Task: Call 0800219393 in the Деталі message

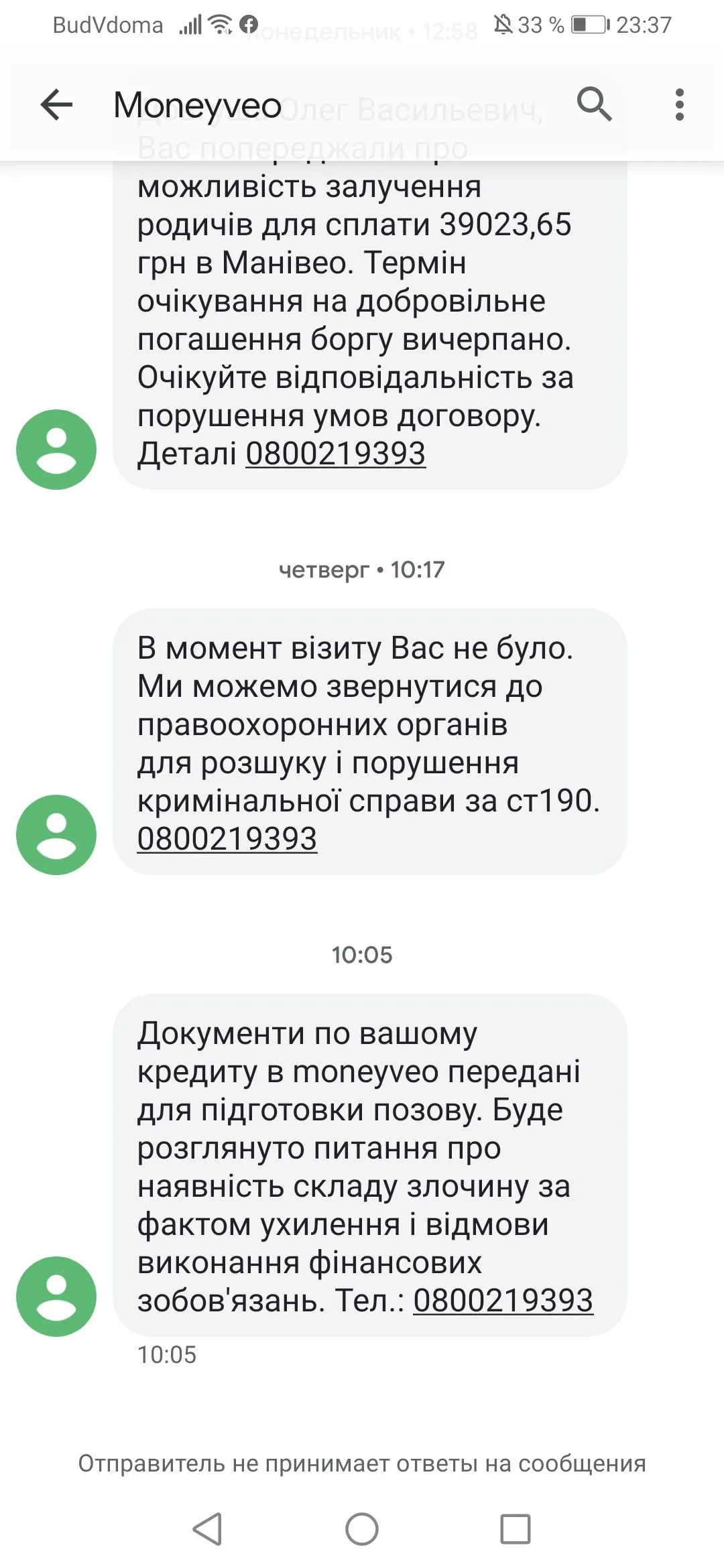Action: 335,454
